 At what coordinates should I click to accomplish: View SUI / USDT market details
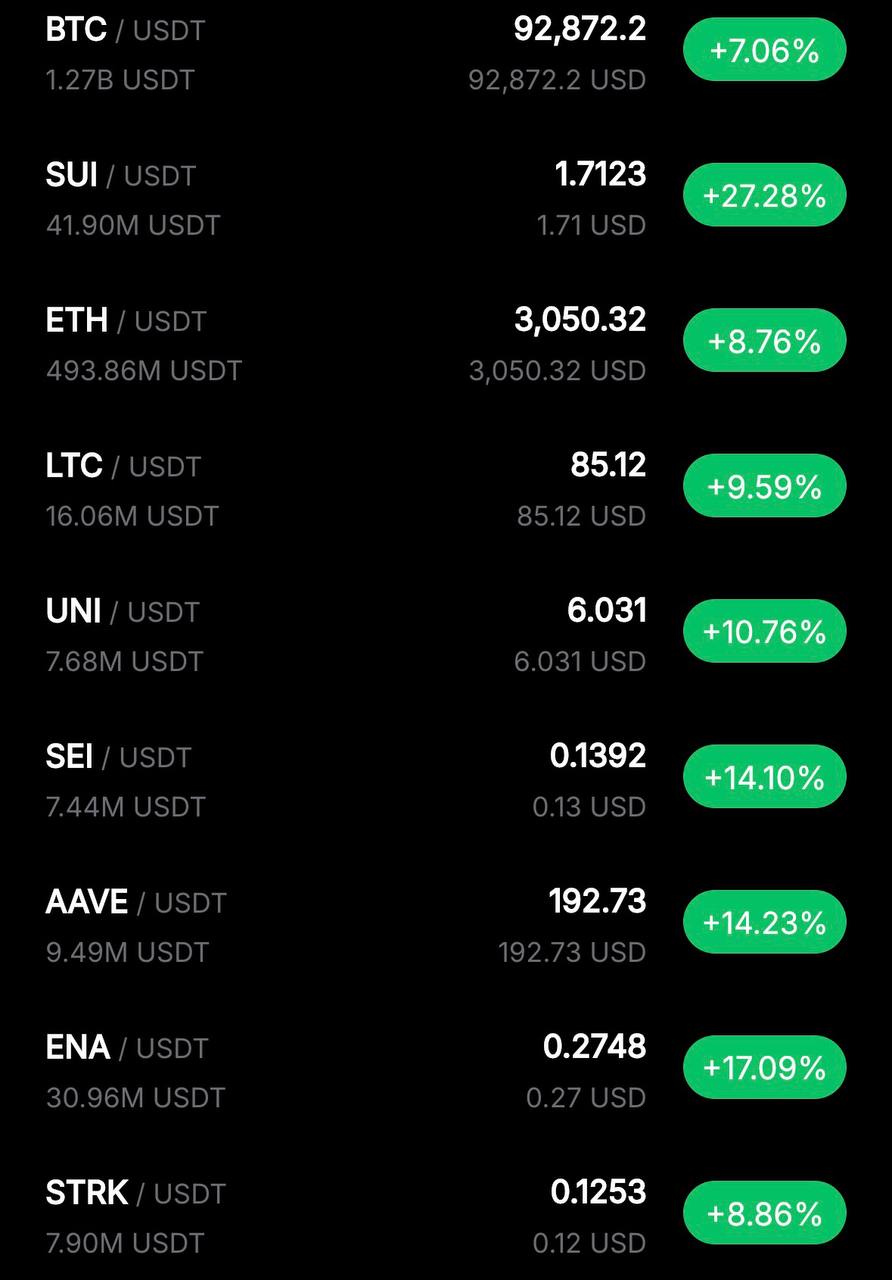[x=121, y=176]
